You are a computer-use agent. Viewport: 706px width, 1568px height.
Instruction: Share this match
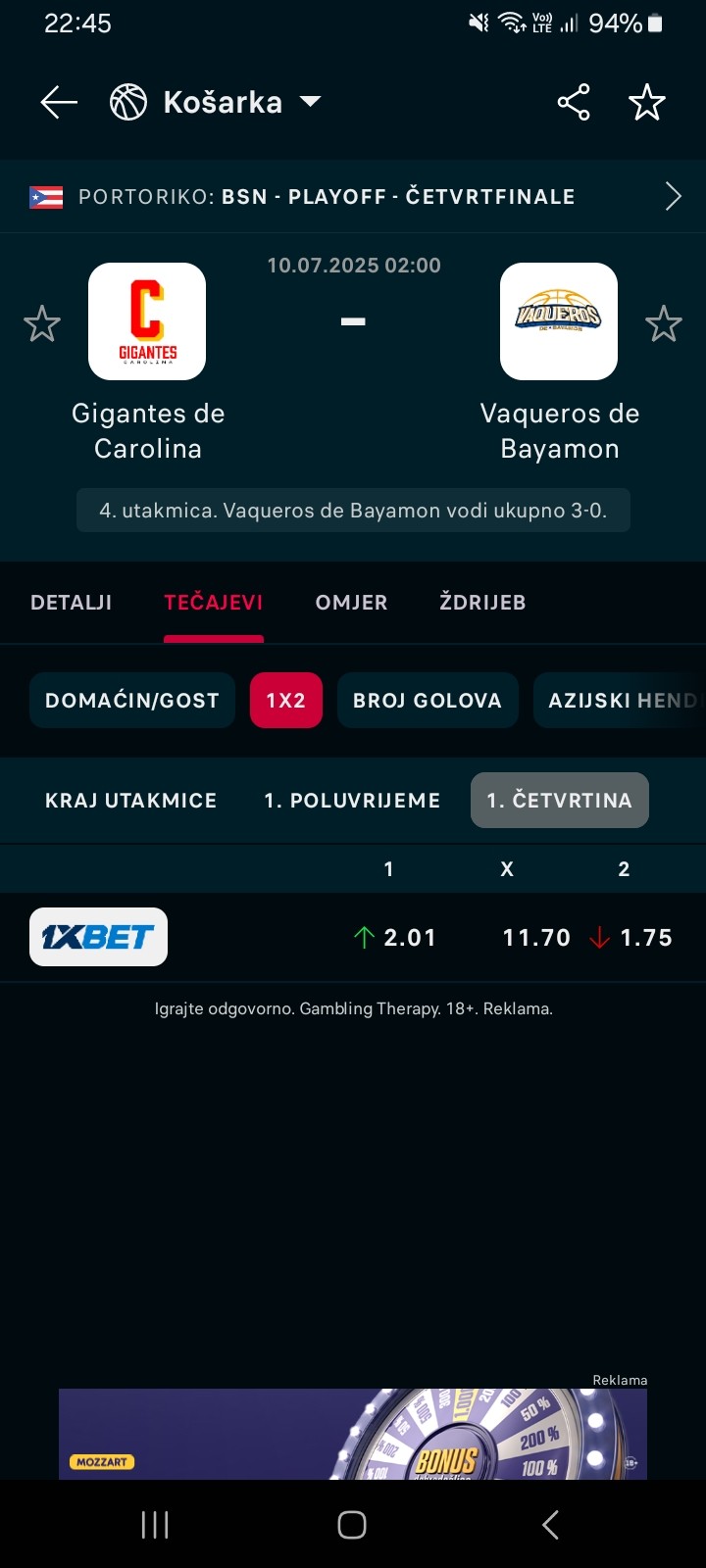click(x=574, y=102)
